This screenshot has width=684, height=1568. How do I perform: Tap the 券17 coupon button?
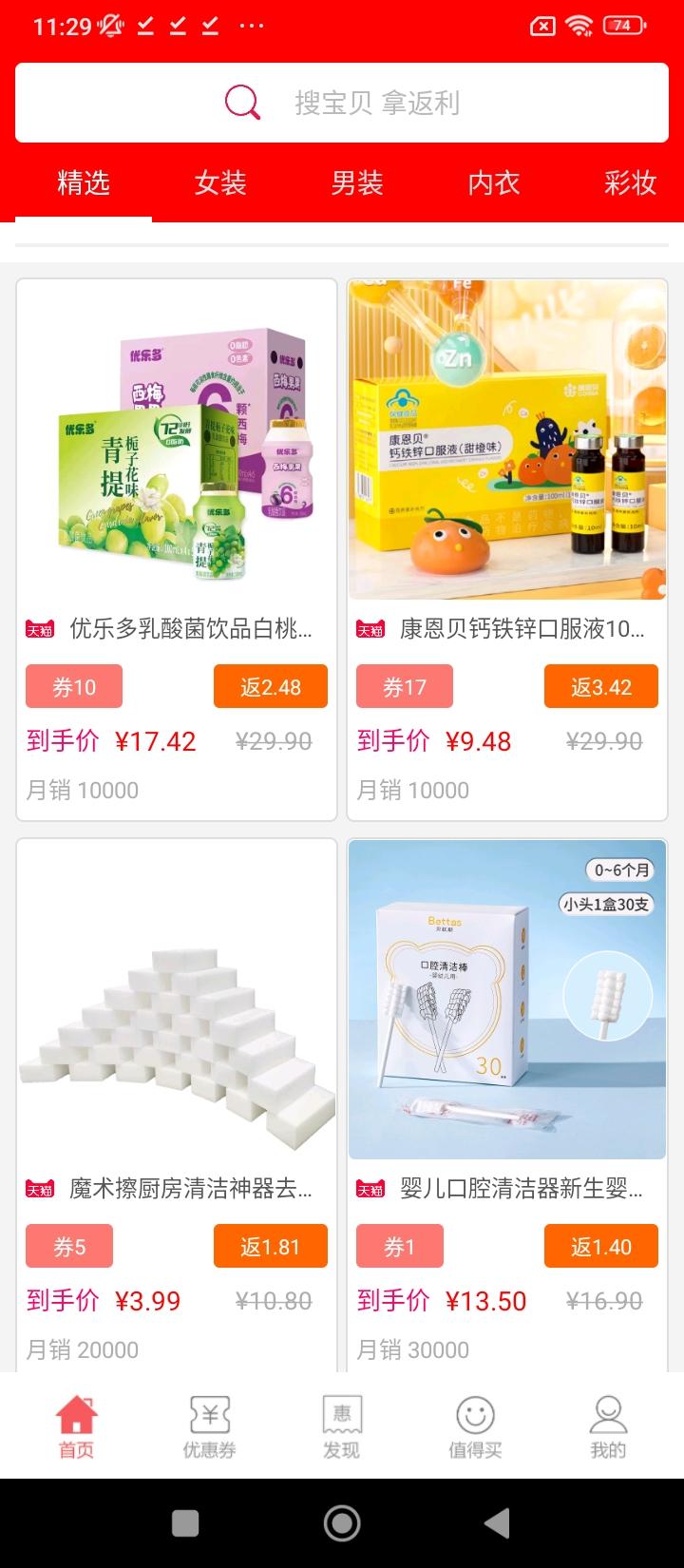click(x=404, y=686)
